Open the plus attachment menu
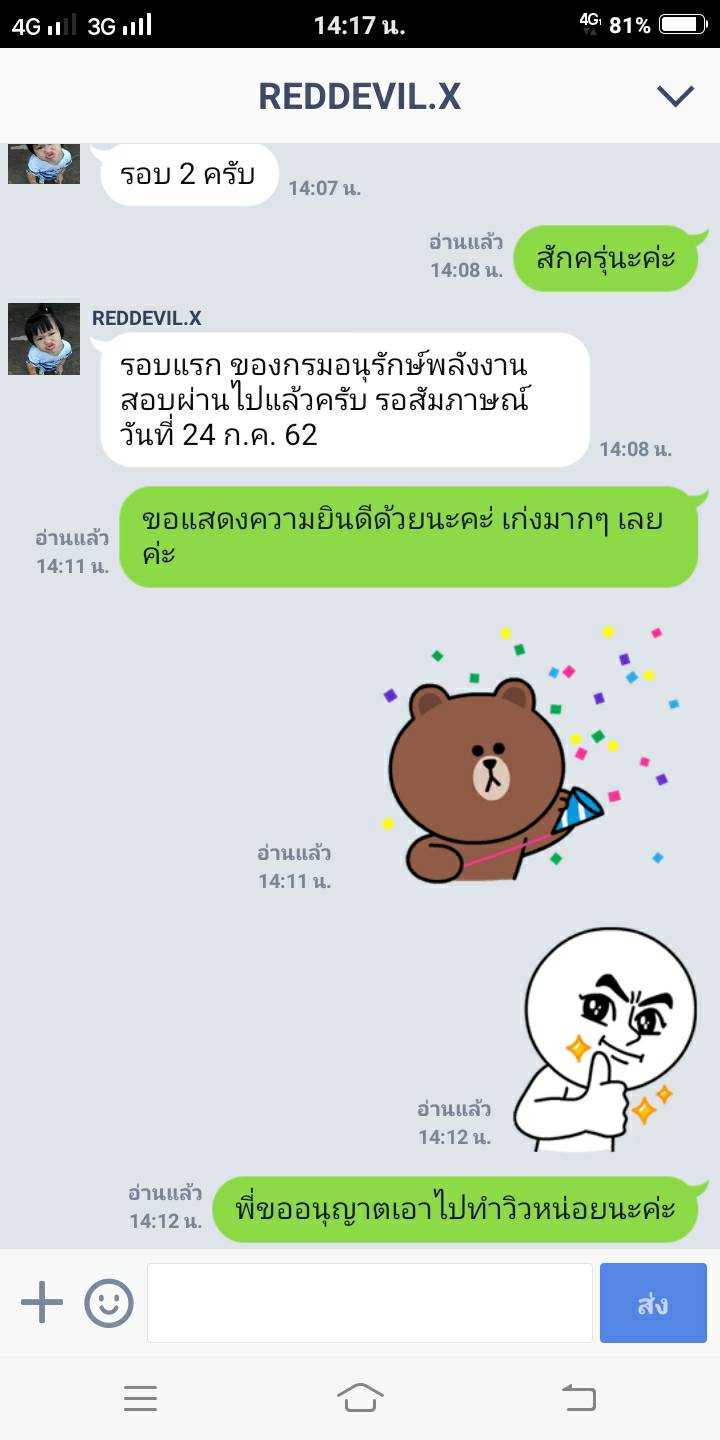 42,1303
